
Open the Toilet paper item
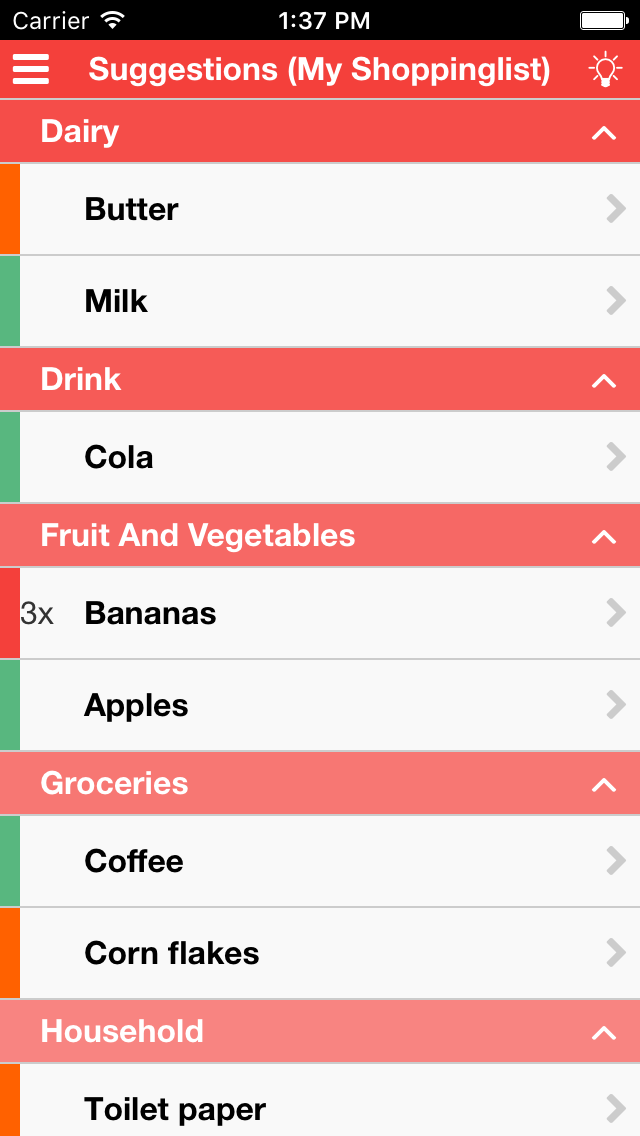320,1100
